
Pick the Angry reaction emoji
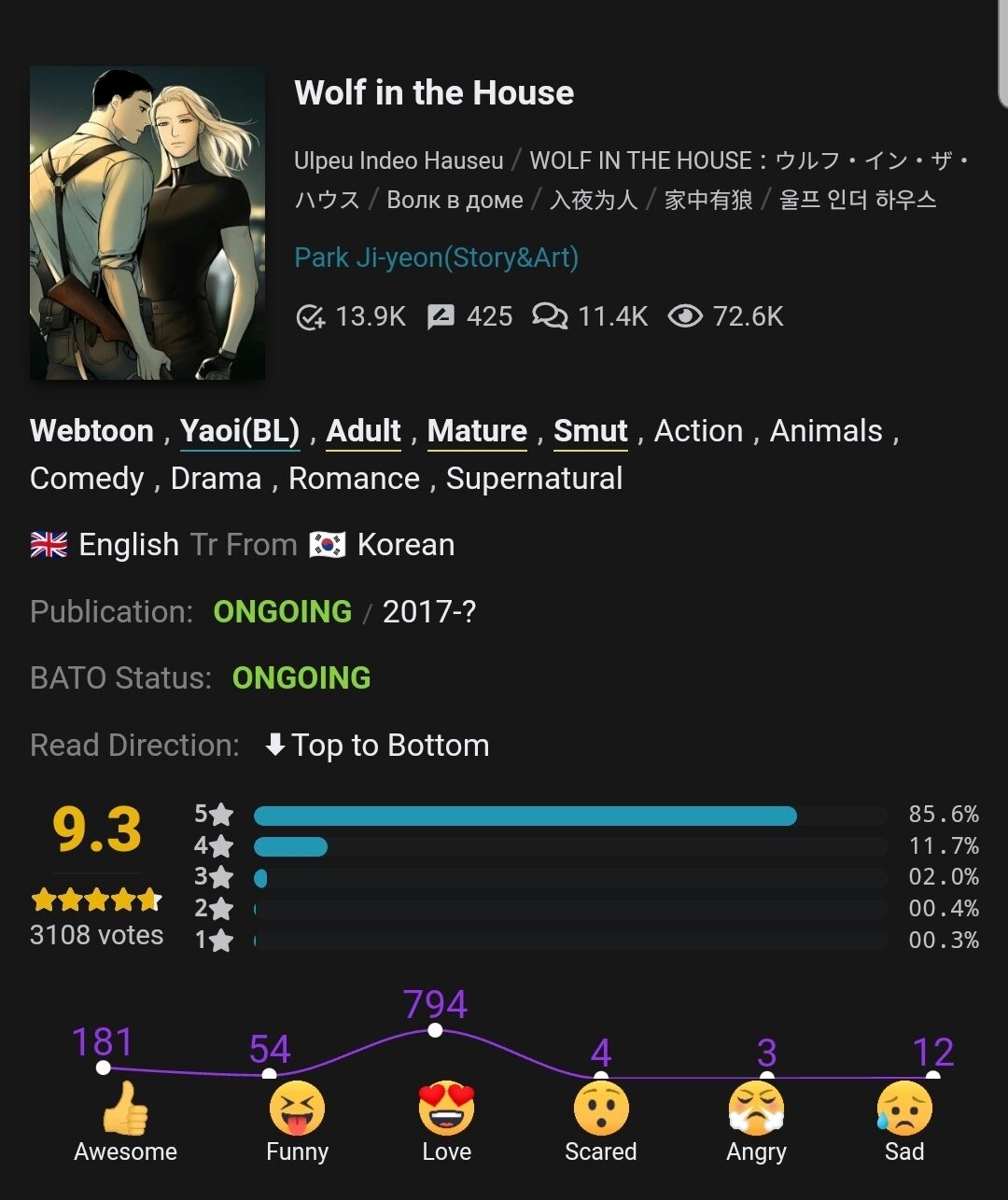click(756, 1109)
